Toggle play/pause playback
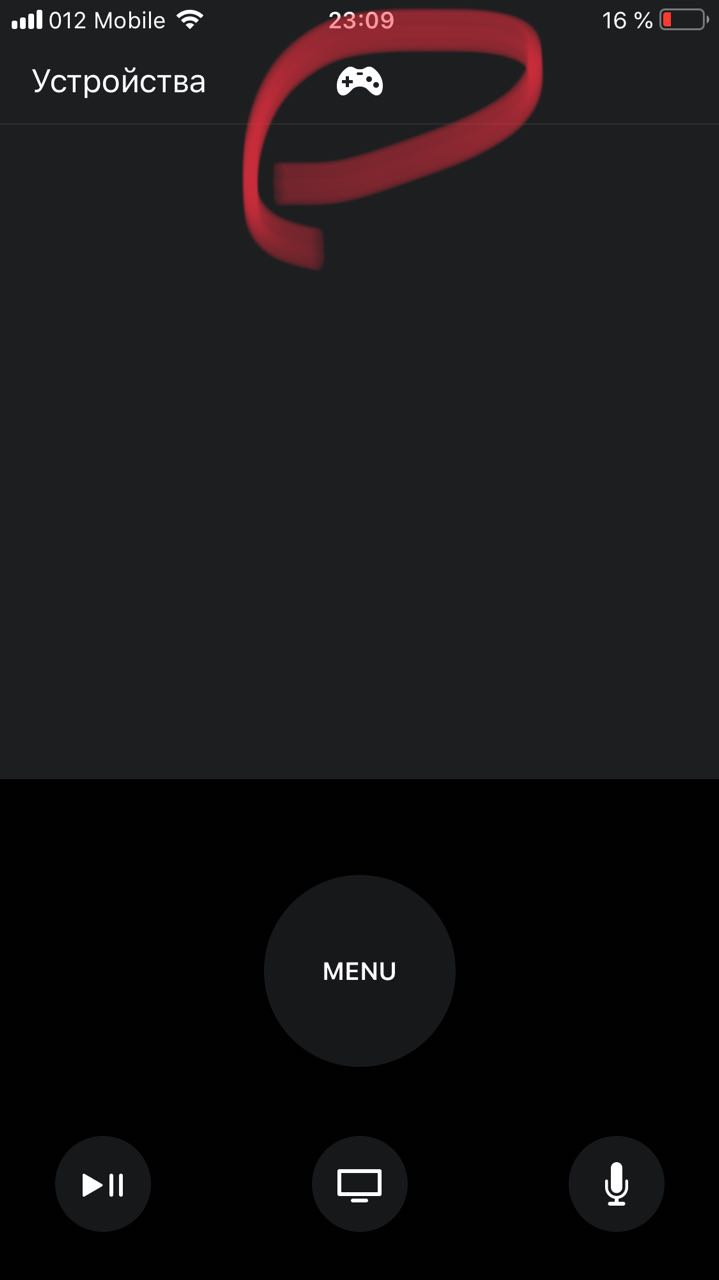 pos(103,1184)
